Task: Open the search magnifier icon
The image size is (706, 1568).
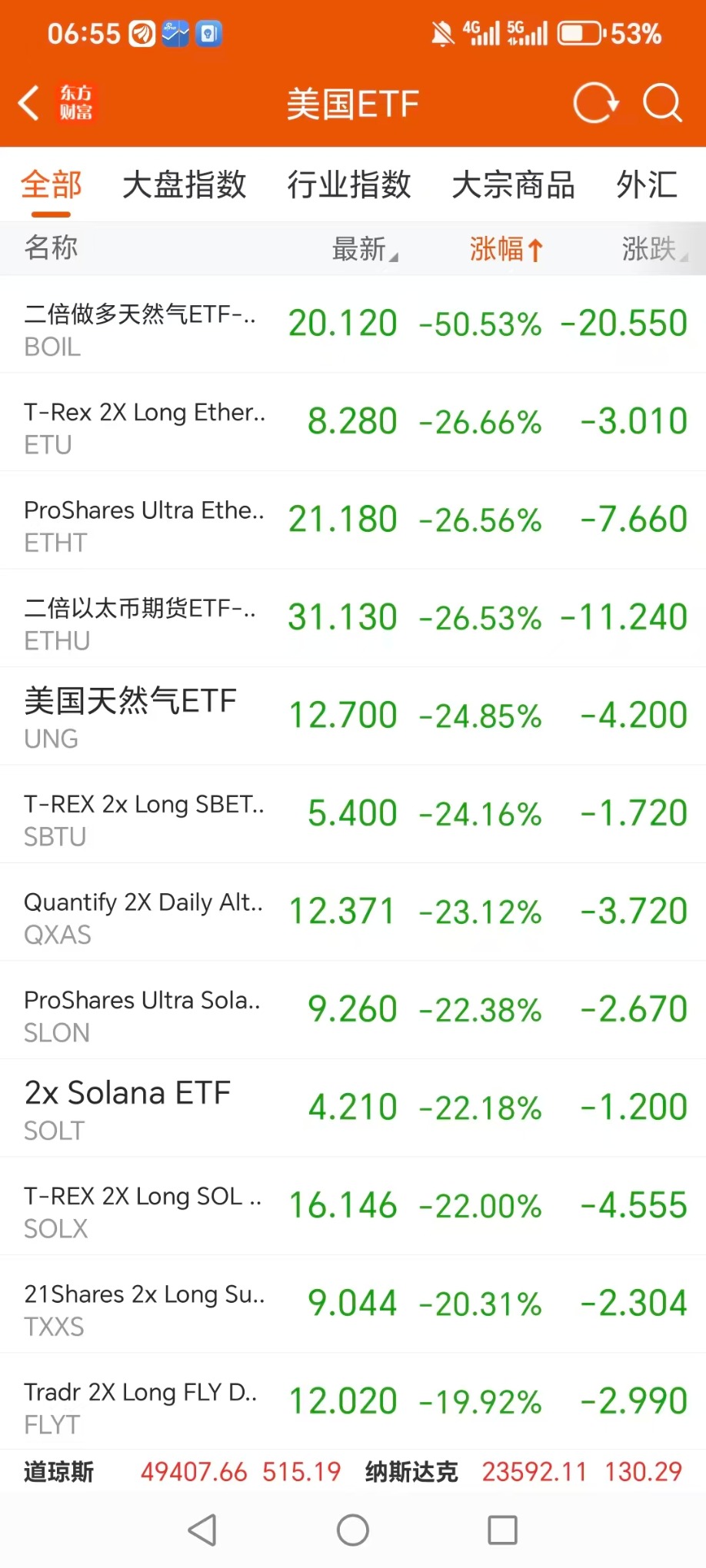Action: coord(661,103)
